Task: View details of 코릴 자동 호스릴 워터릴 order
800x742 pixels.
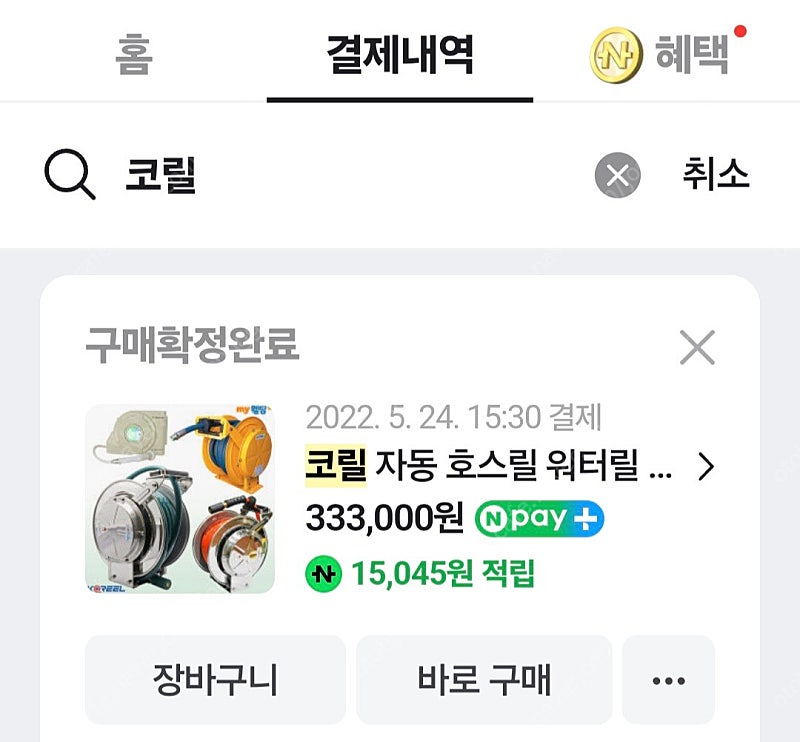Action: 510,466
